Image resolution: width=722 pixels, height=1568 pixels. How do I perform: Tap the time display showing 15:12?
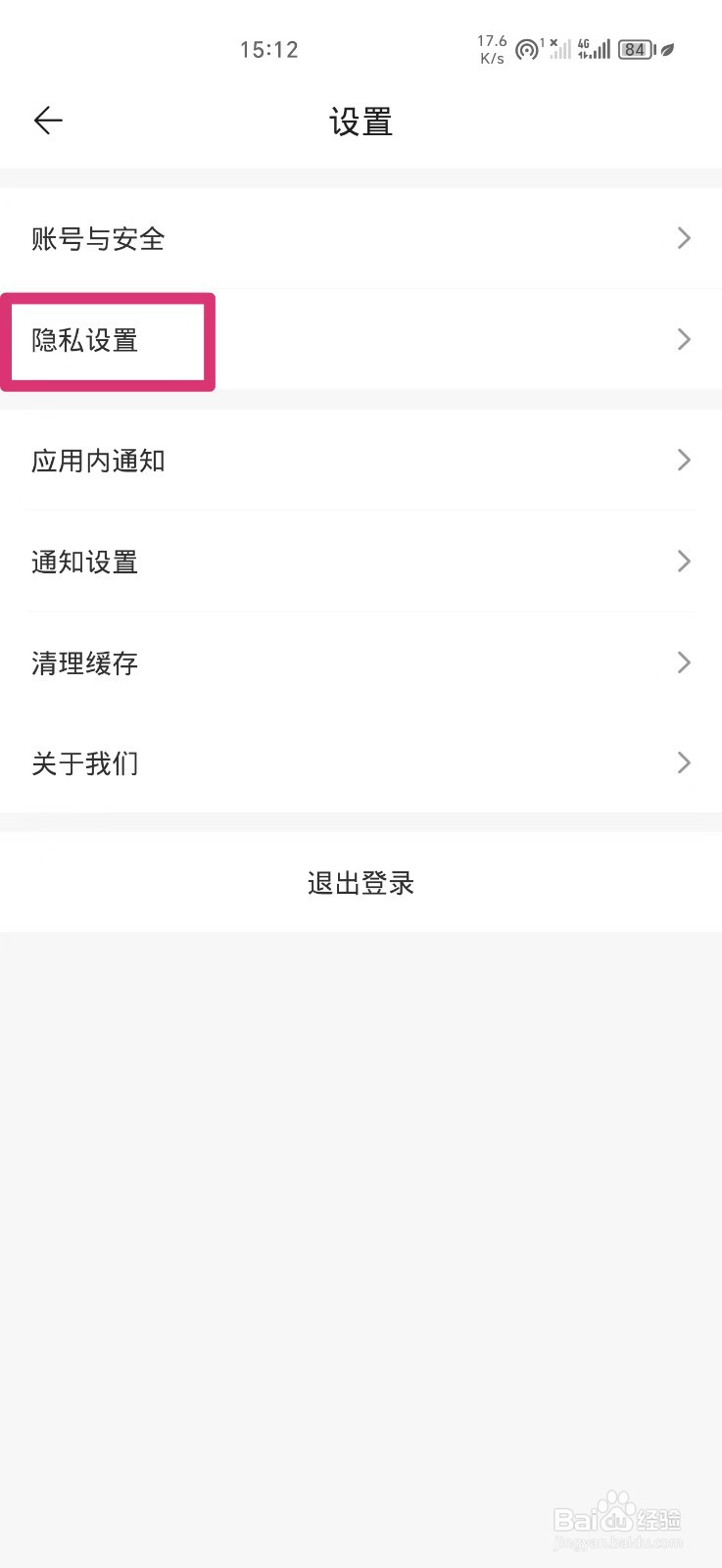270,49
